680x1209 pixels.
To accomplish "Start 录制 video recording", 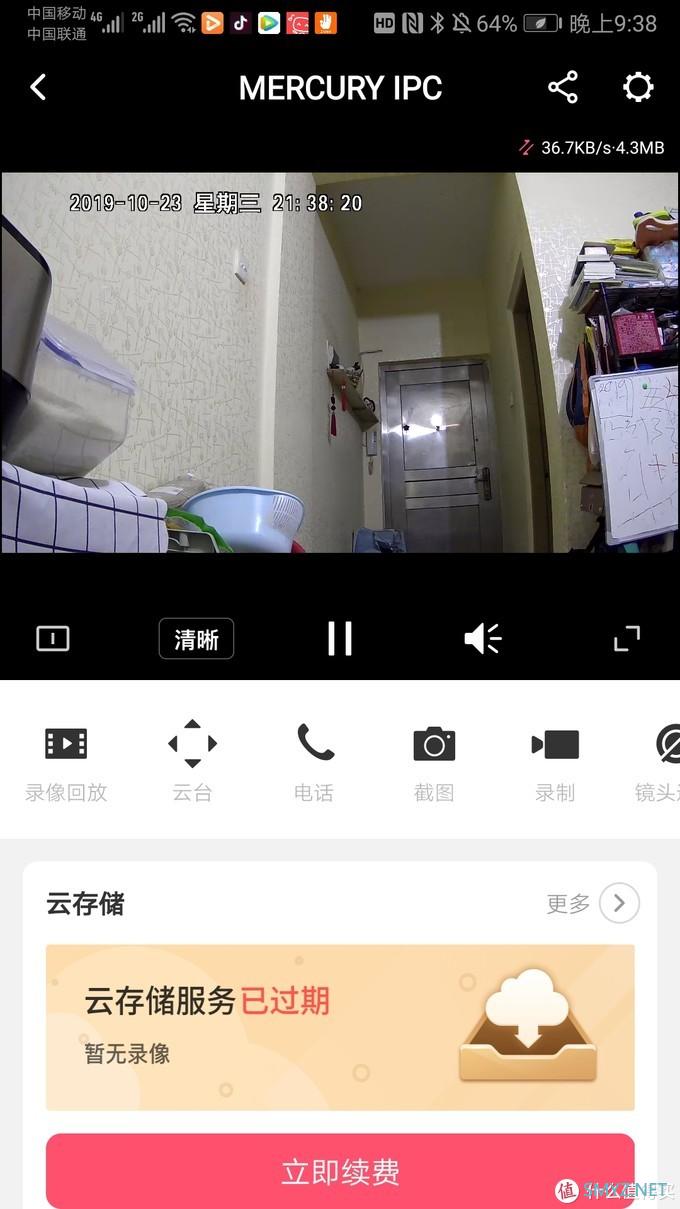I will (555, 760).
